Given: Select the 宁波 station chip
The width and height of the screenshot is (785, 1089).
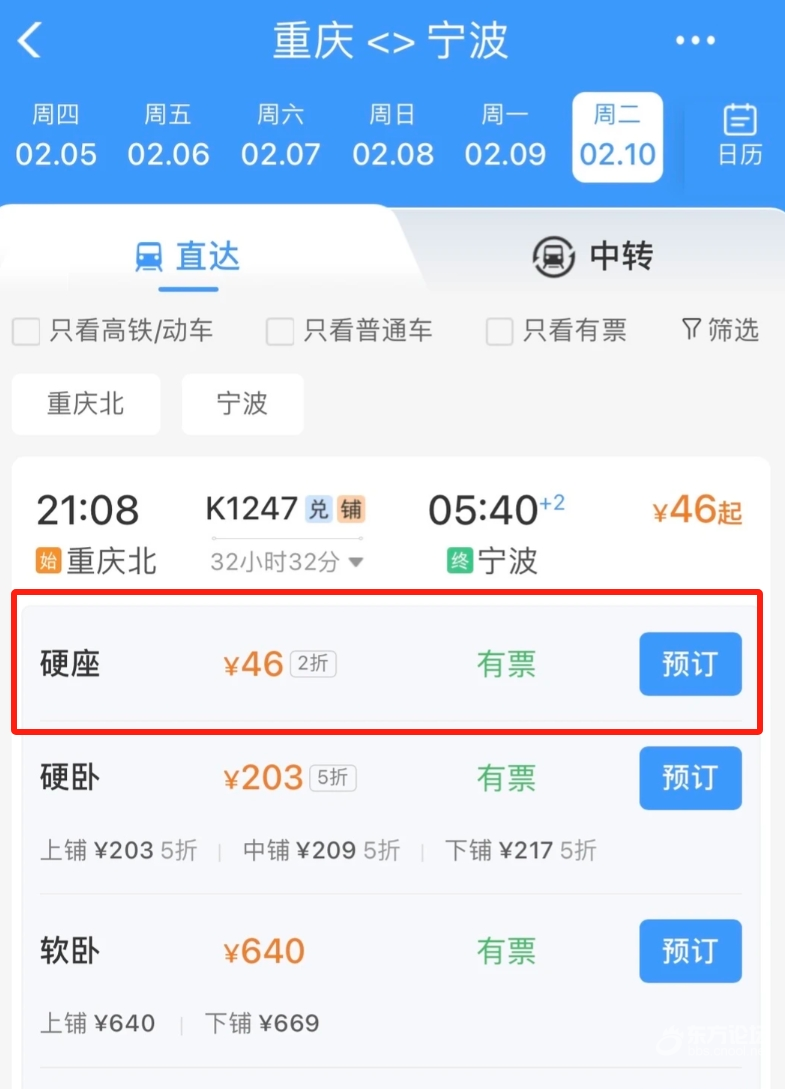Looking at the screenshot, I should [242, 404].
